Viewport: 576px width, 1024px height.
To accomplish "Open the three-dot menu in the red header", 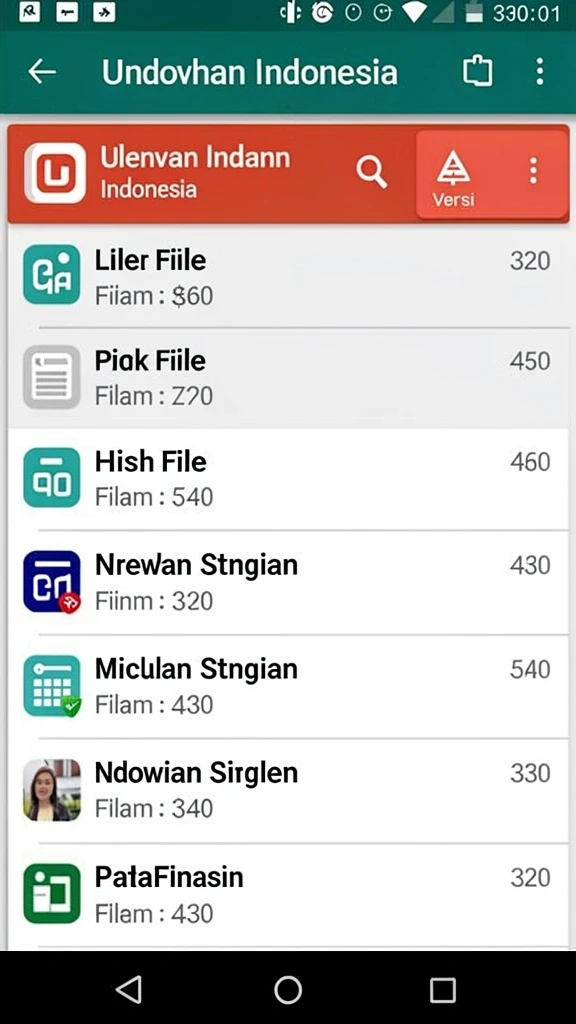I will coord(534,170).
